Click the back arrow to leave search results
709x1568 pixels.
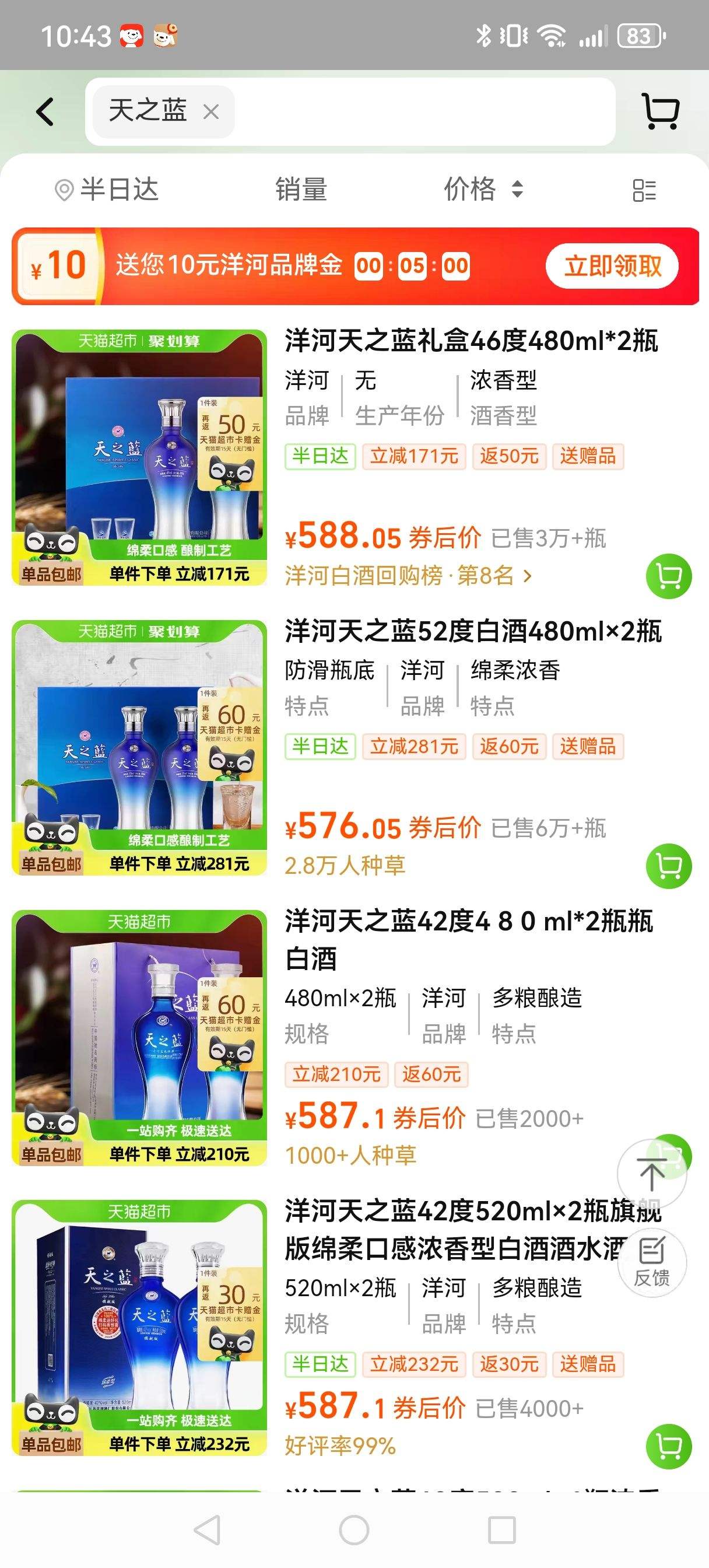click(x=44, y=111)
